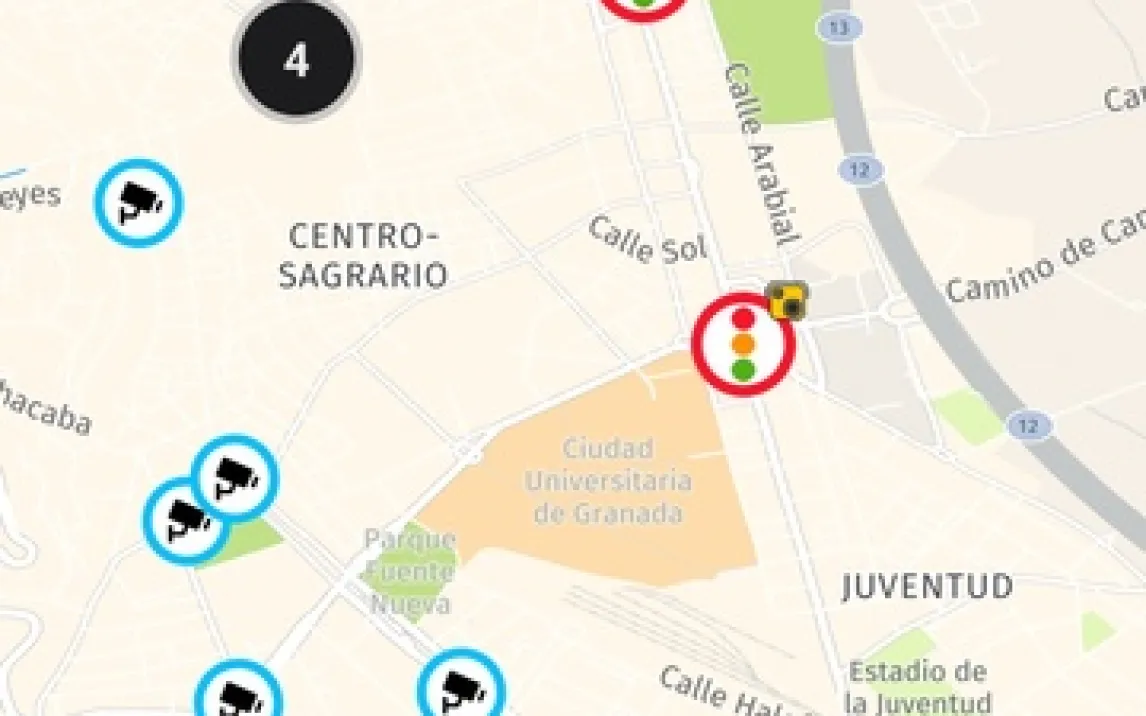The height and width of the screenshot is (716, 1146).
Task: Expand the cluster marker showing 4
Action: point(296,60)
